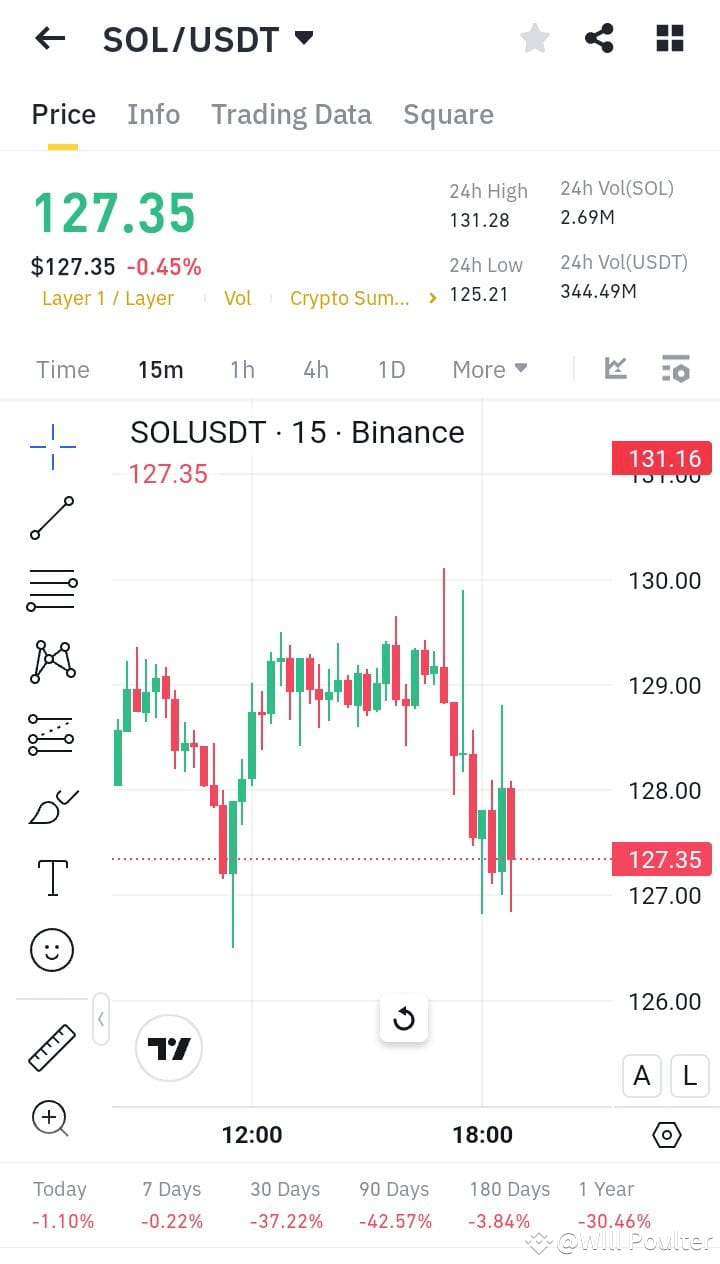The width and height of the screenshot is (720, 1264).
Task: Select the trend line drawing tool
Action: coord(51,518)
